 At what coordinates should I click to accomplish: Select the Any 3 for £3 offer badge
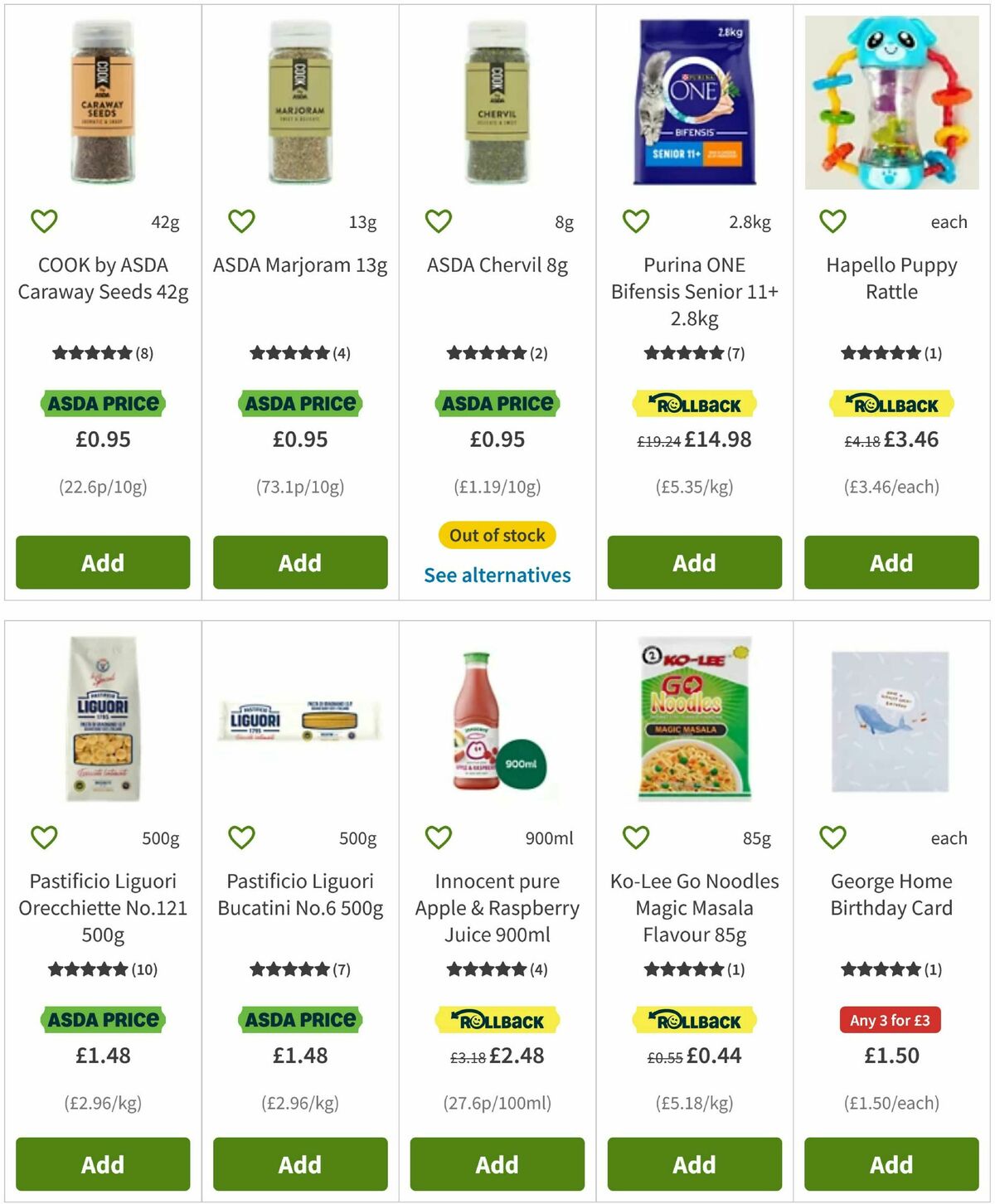[891, 1020]
